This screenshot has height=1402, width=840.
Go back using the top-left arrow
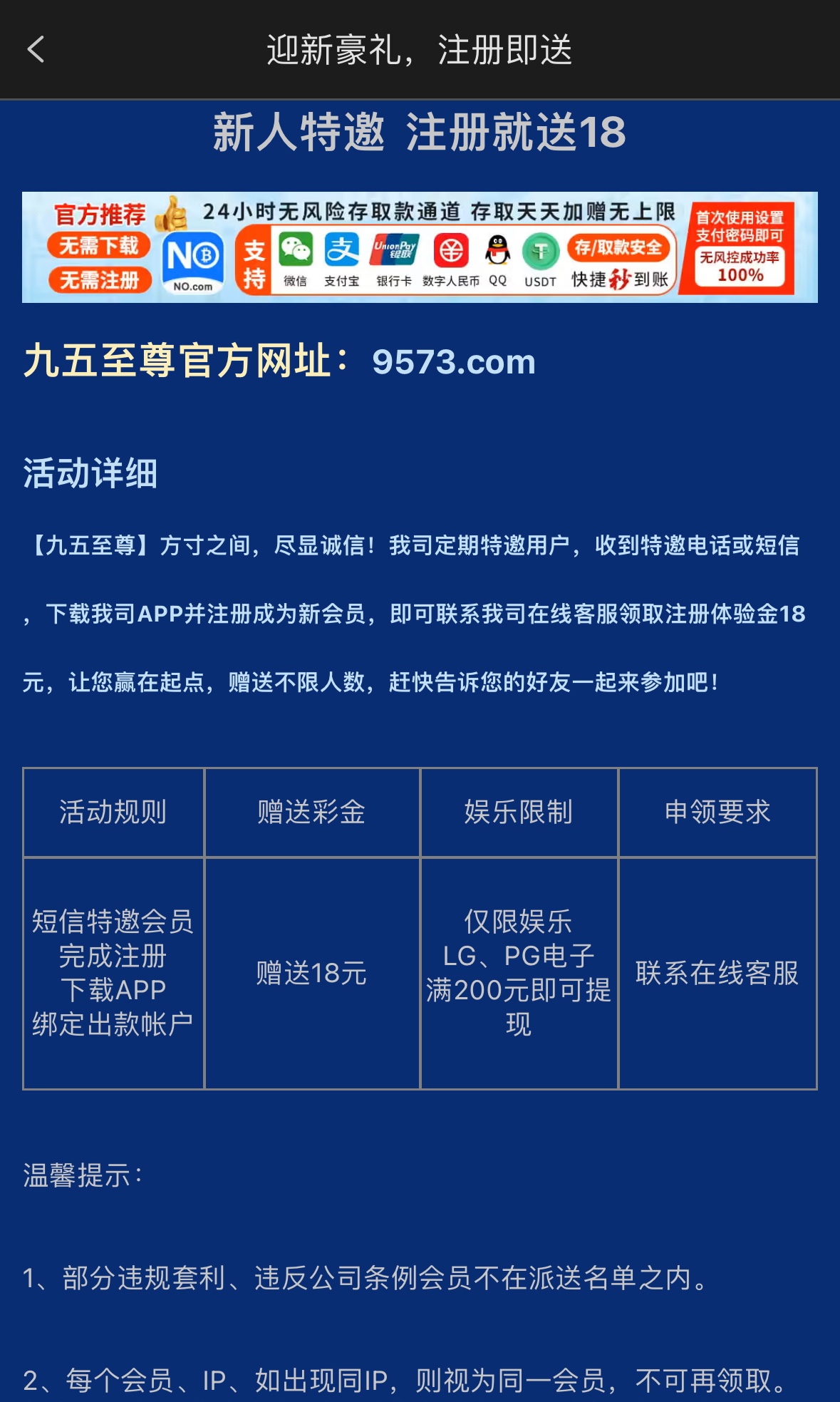(x=36, y=50)
